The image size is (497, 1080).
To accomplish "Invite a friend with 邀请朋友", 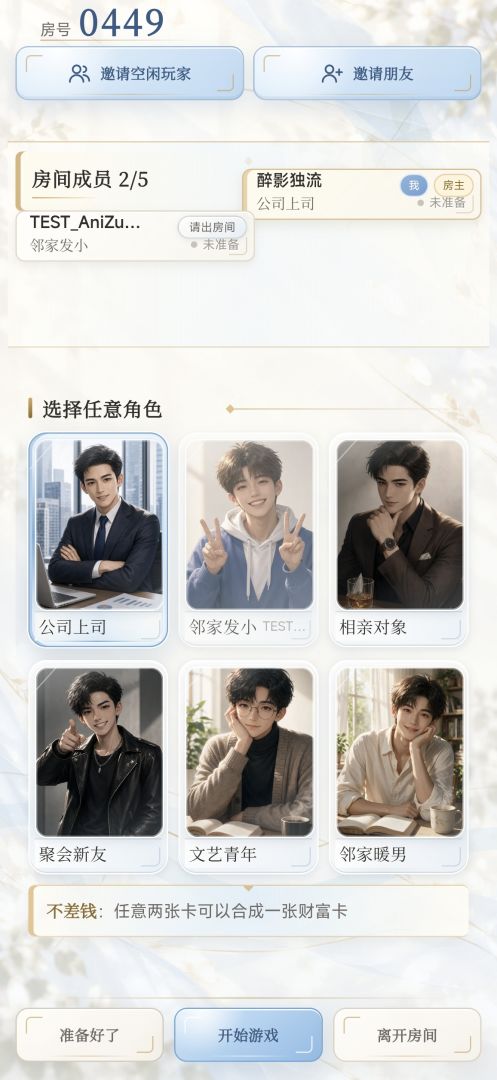I will [367, 74].
